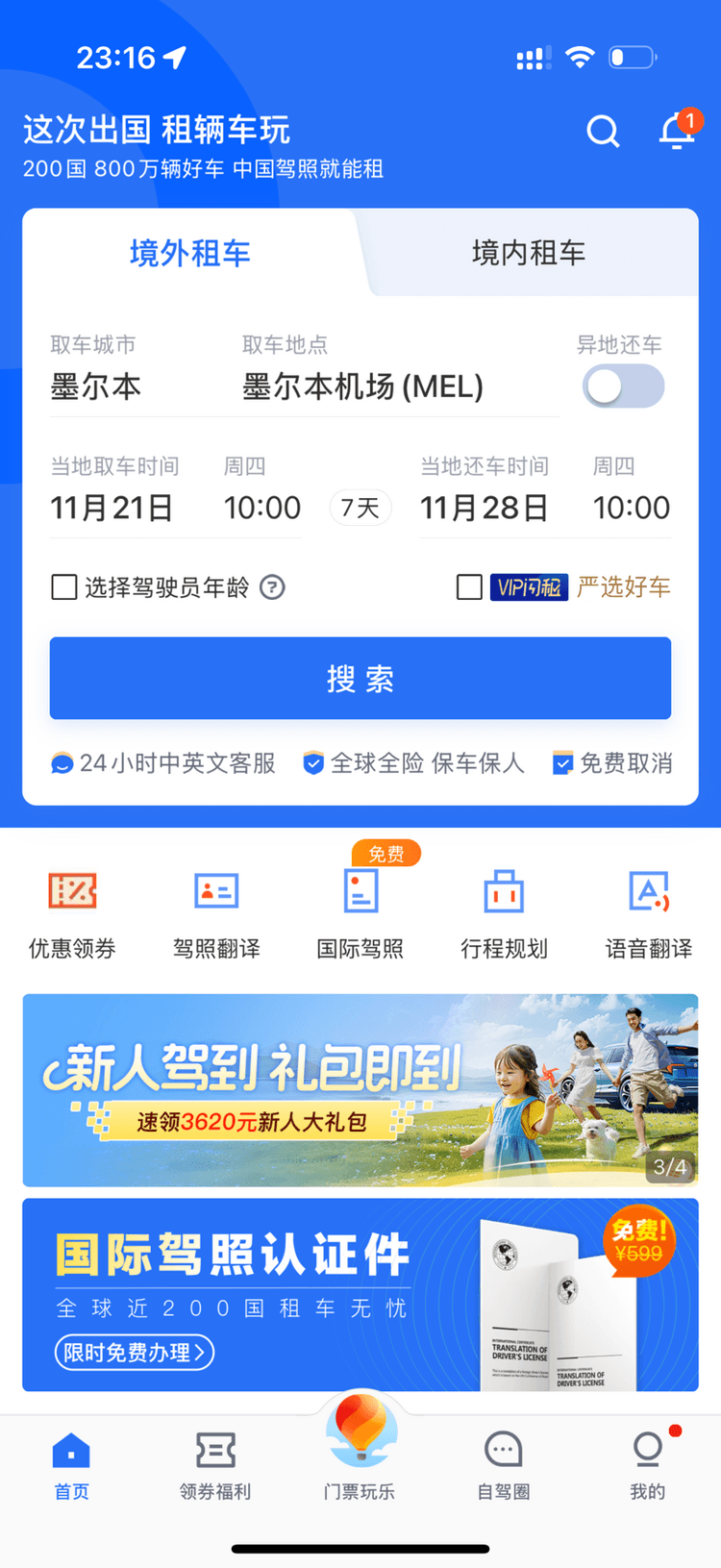Open the 新人驾到礼包即到 banner
The width and height of the screenshot is (721, 1568).
click(x=360, y=1089)
